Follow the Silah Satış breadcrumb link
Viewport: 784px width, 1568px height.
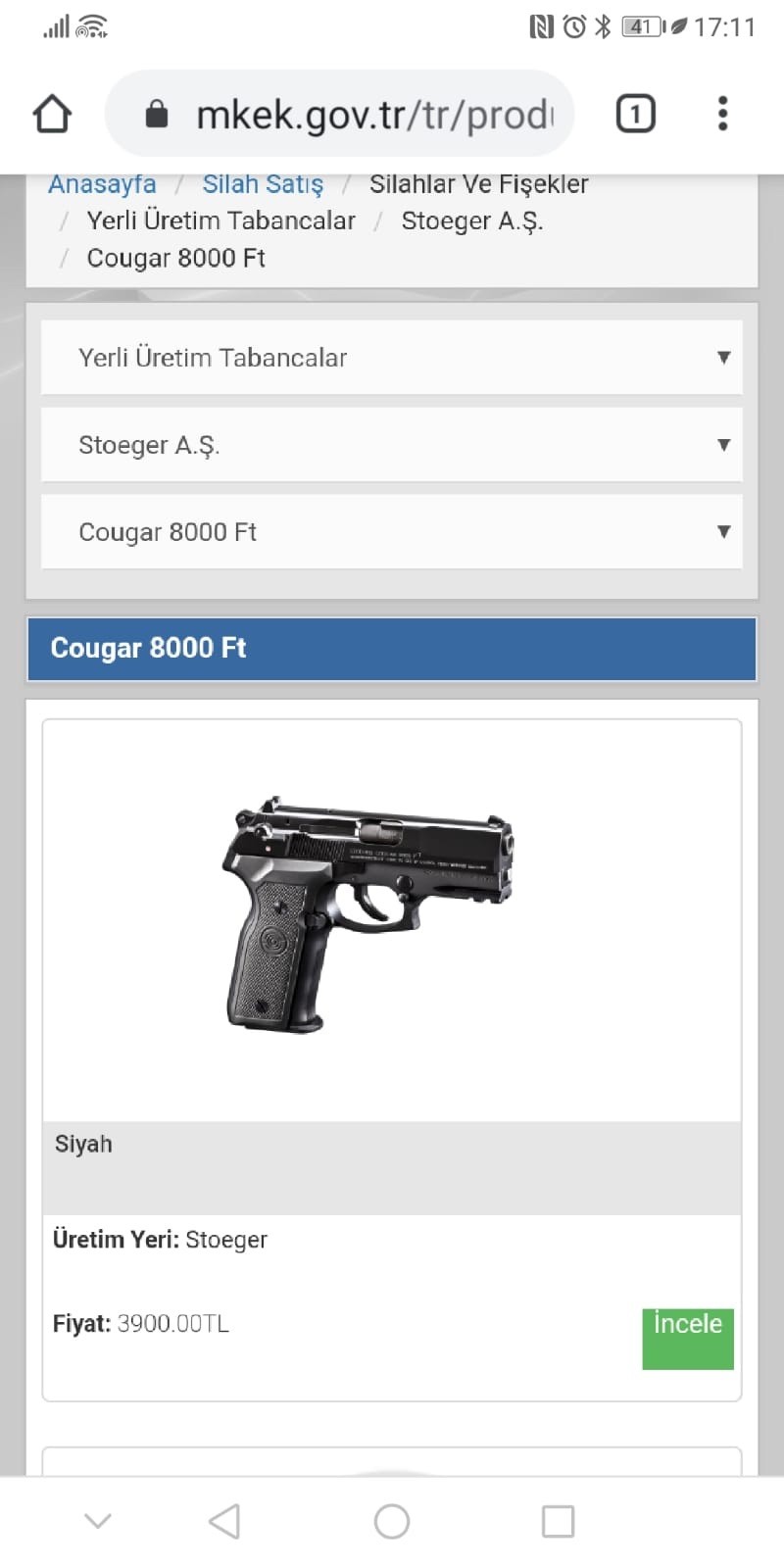click(x=263, y=184)
